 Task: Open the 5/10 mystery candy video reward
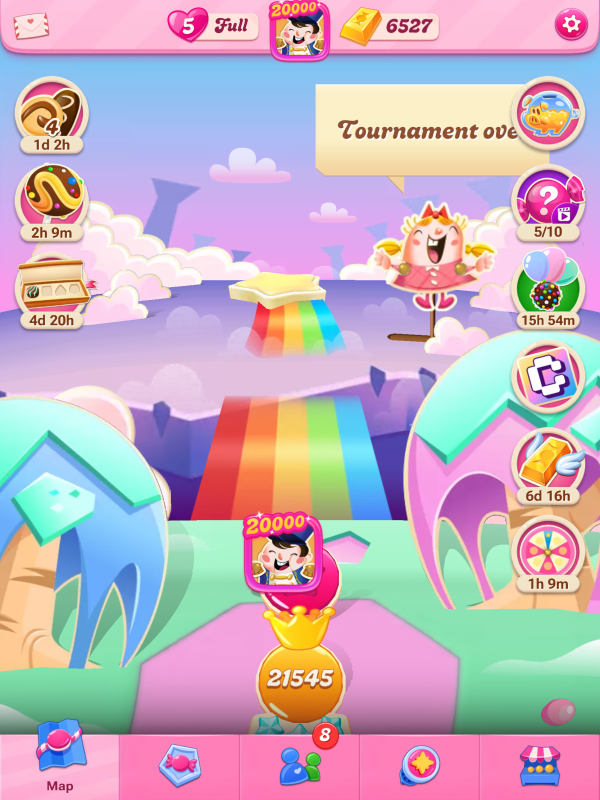(x=548, y=200)
